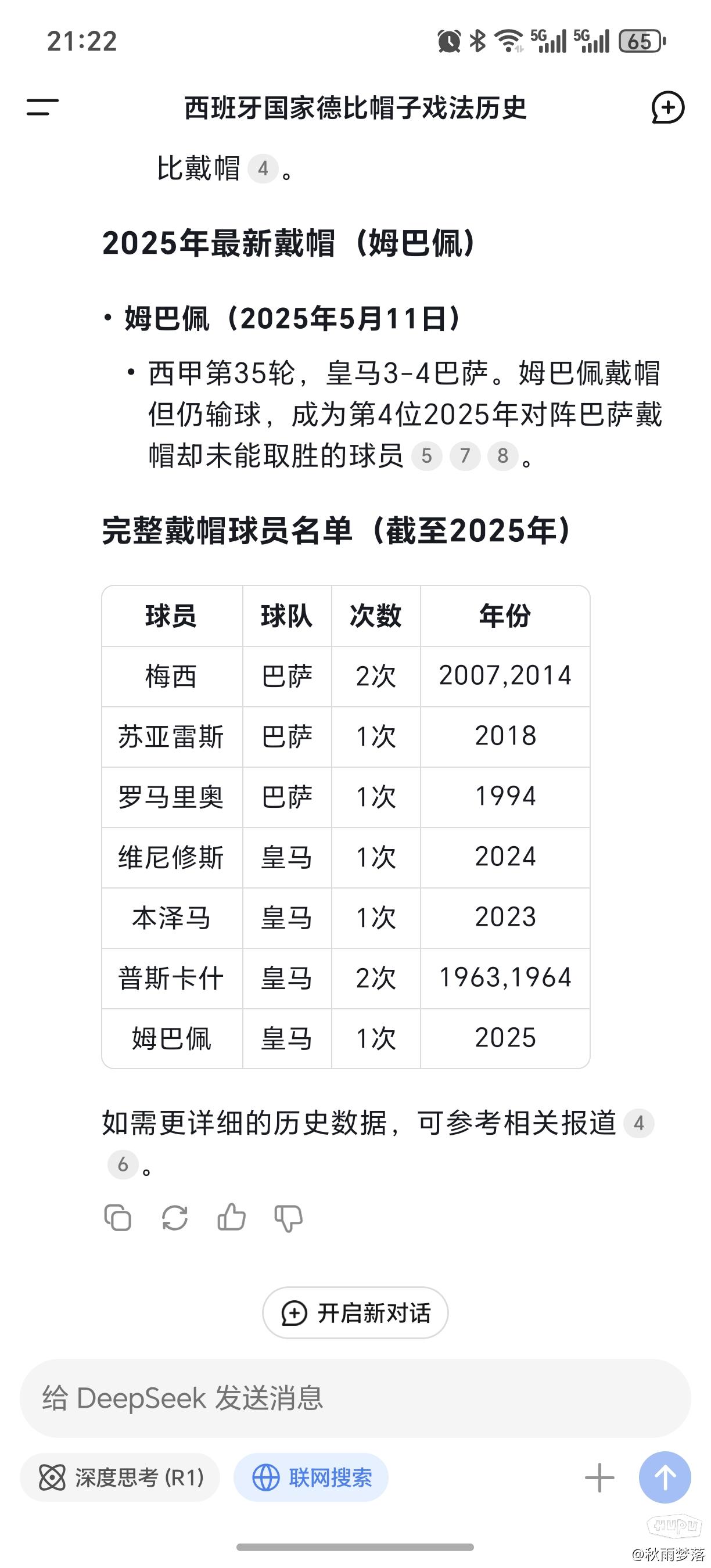Like the response with thumbs up
The image size is (711, 1568).
[231, 1218]
